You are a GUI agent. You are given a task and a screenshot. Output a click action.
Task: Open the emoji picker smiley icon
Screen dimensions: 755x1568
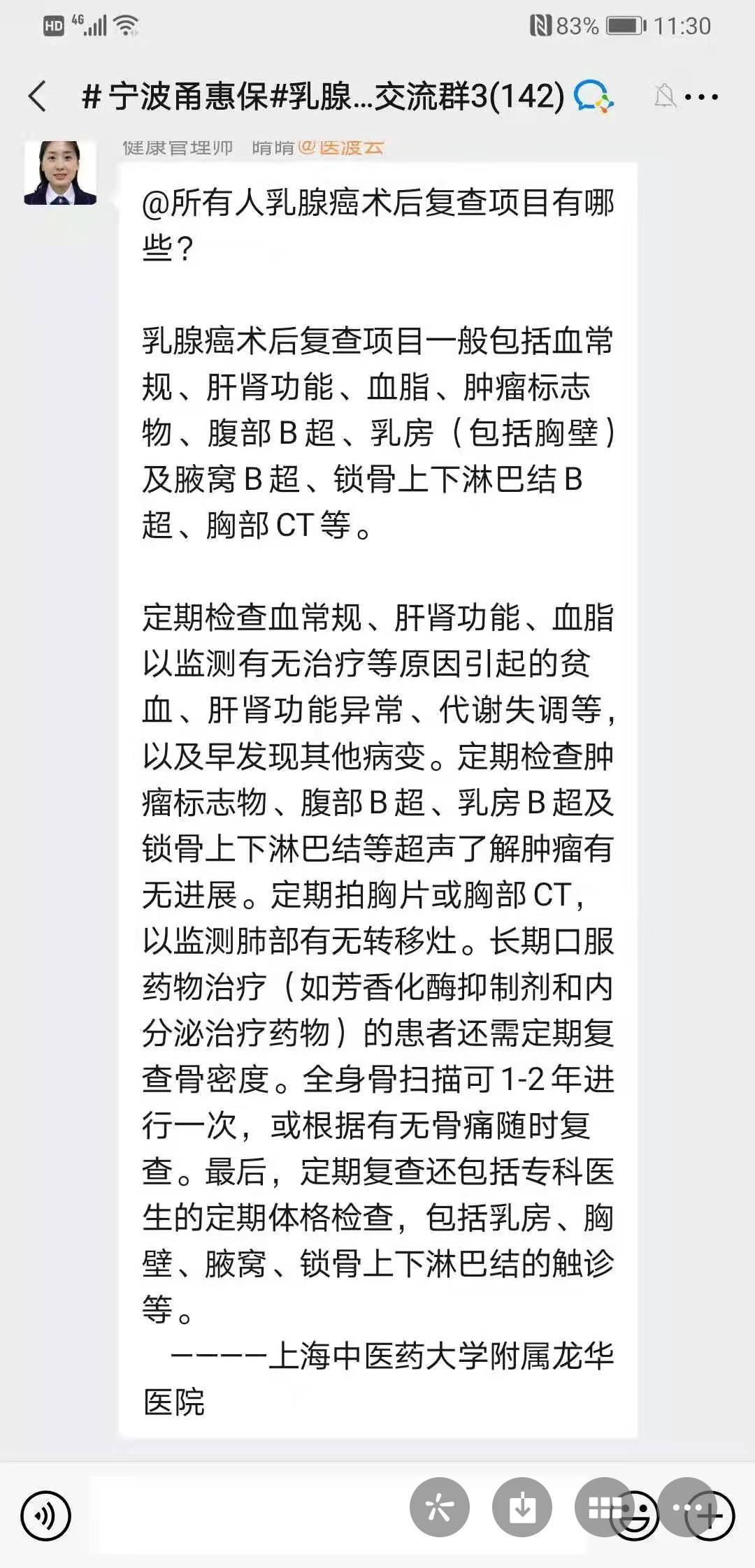[x=636, y=1516]
